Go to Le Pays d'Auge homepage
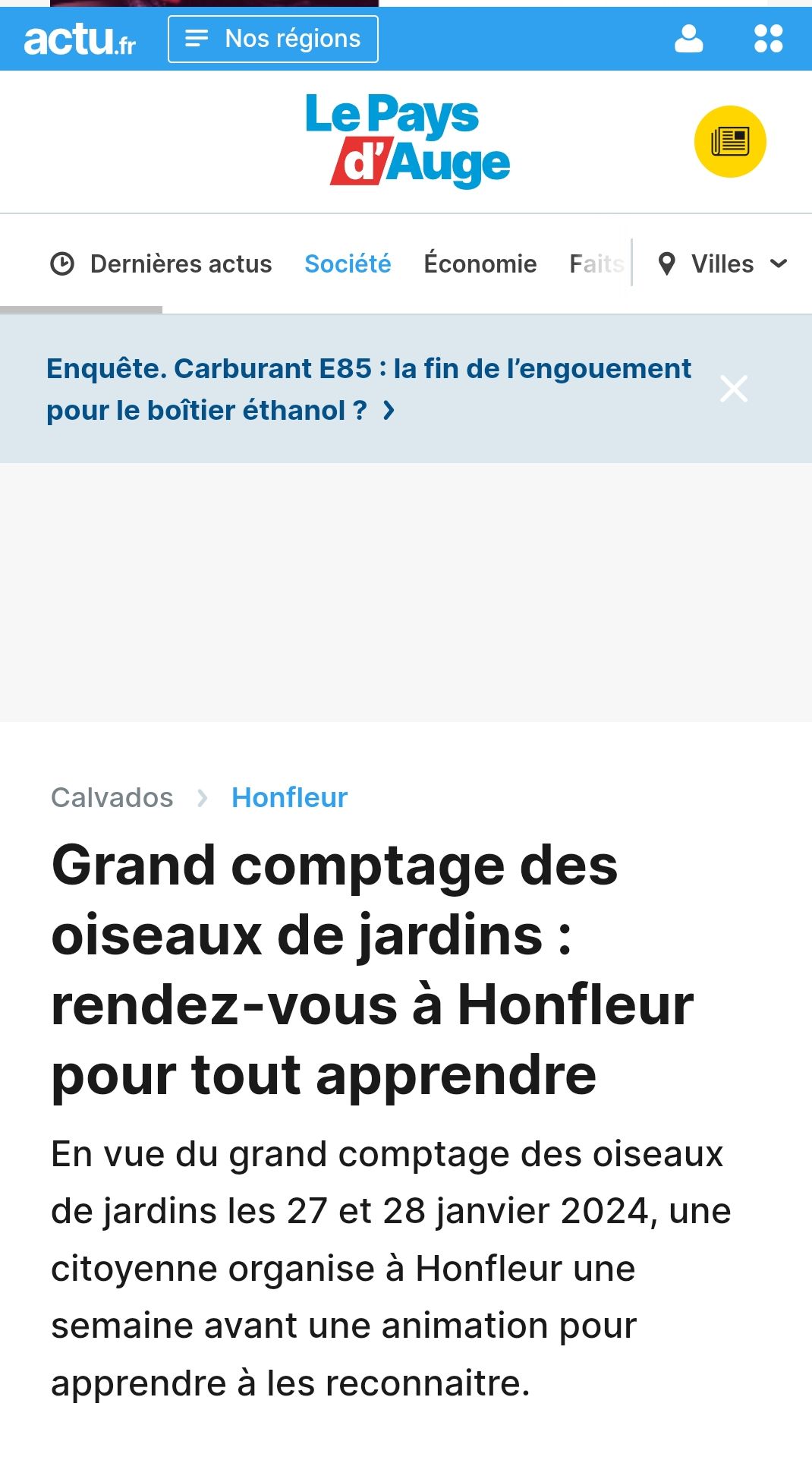 click(408, 140)
